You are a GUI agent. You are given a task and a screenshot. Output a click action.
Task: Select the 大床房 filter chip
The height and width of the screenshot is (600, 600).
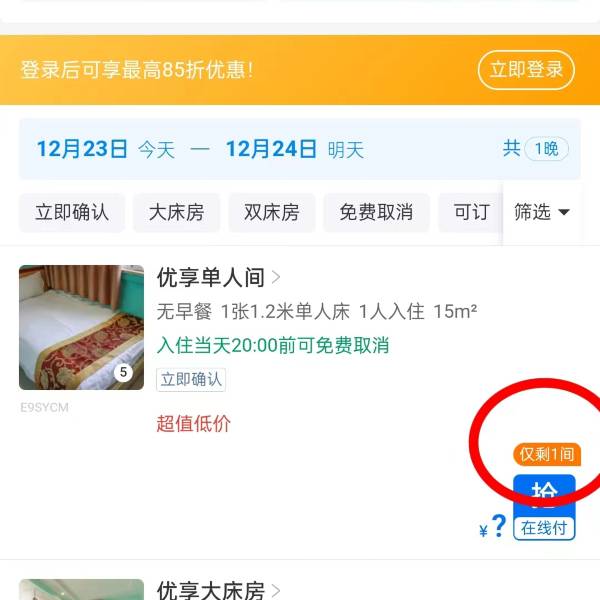coord(176,212)
